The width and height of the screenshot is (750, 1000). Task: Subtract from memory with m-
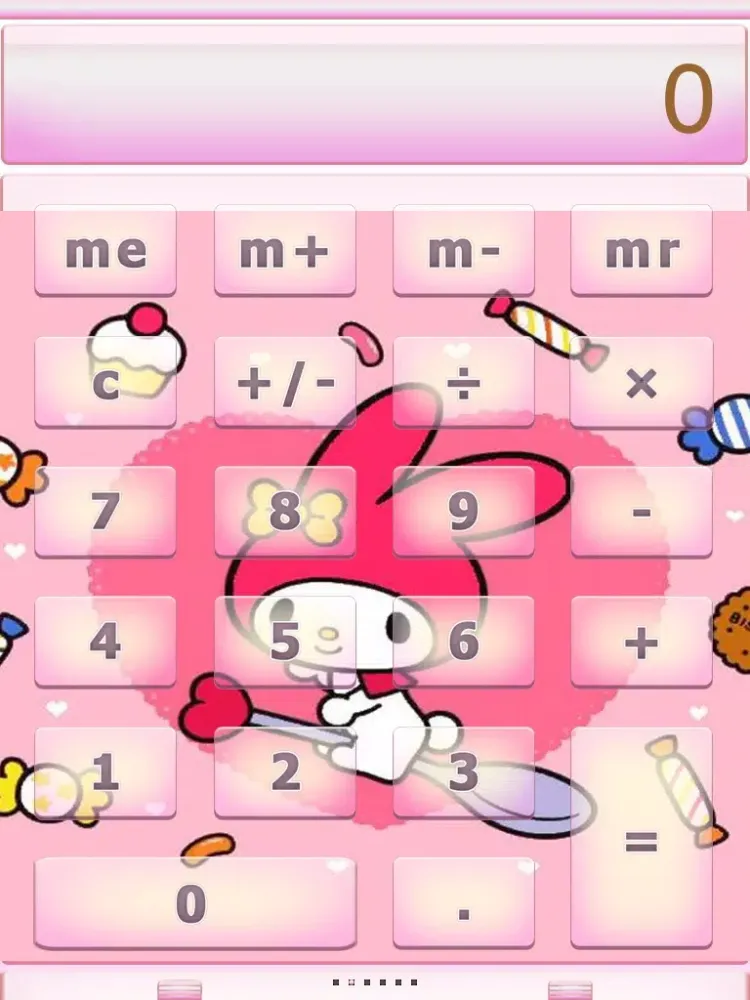tap(463, 251)
